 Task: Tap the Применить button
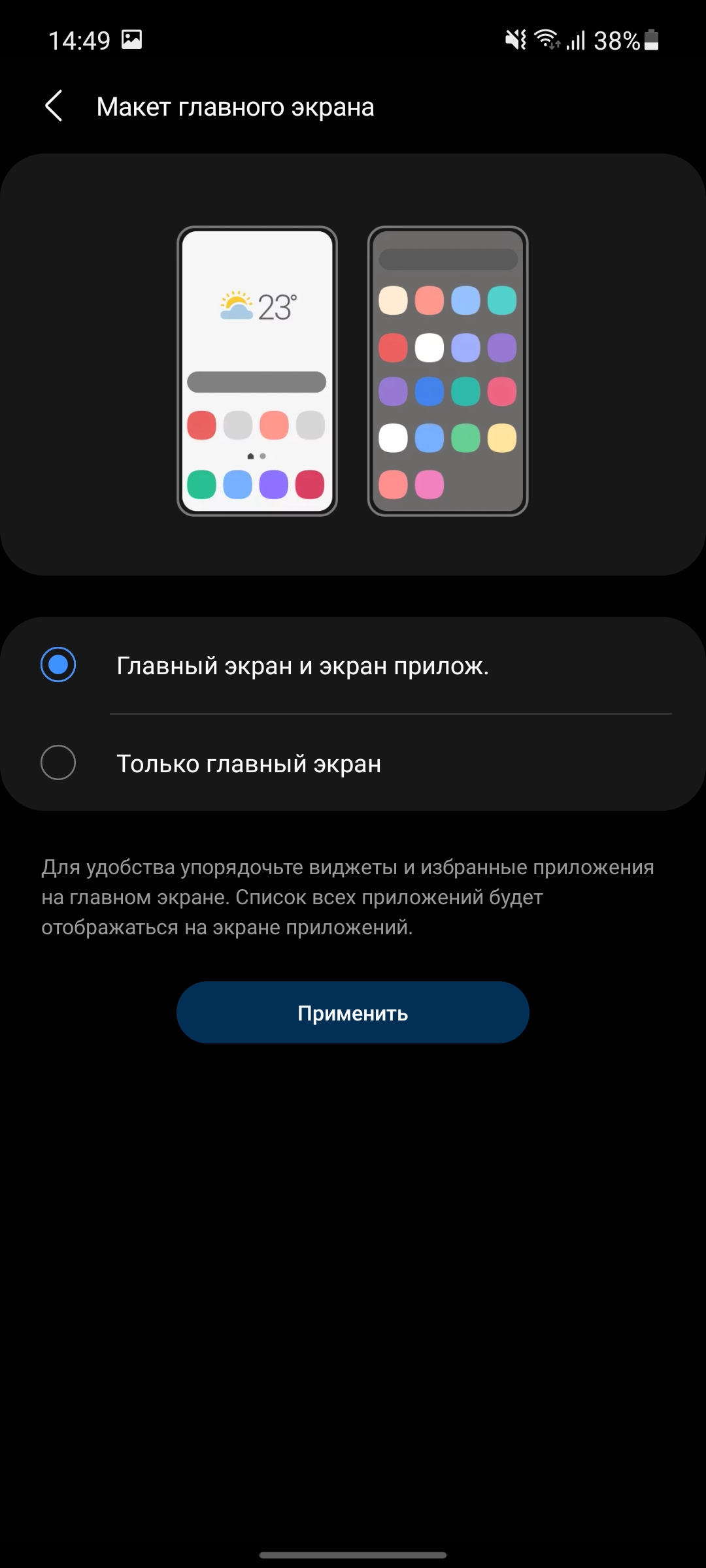[352, 1013]
